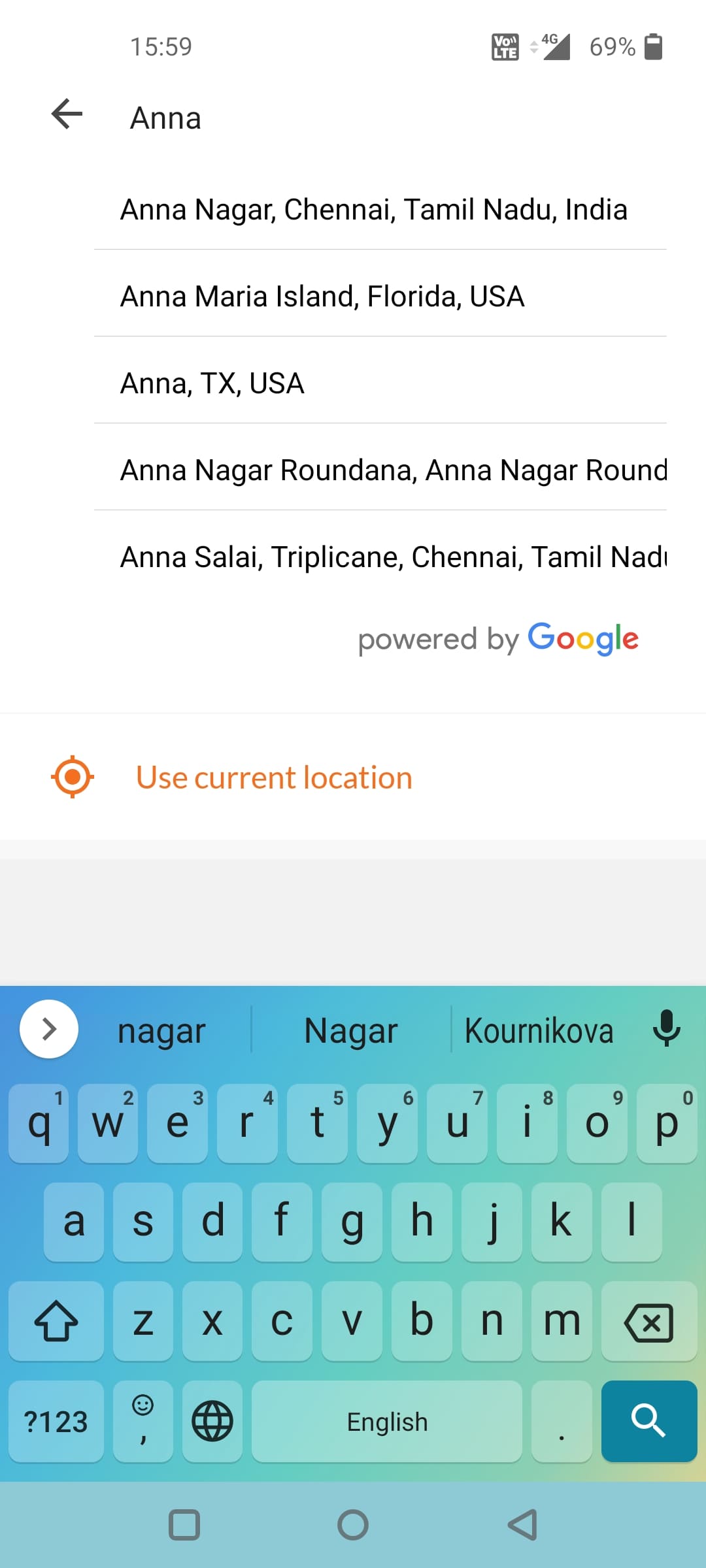The width and height of the screenshot is (706, 1568).
Task: Start voice input with the microphone
Action: (x=666, y=1028)
